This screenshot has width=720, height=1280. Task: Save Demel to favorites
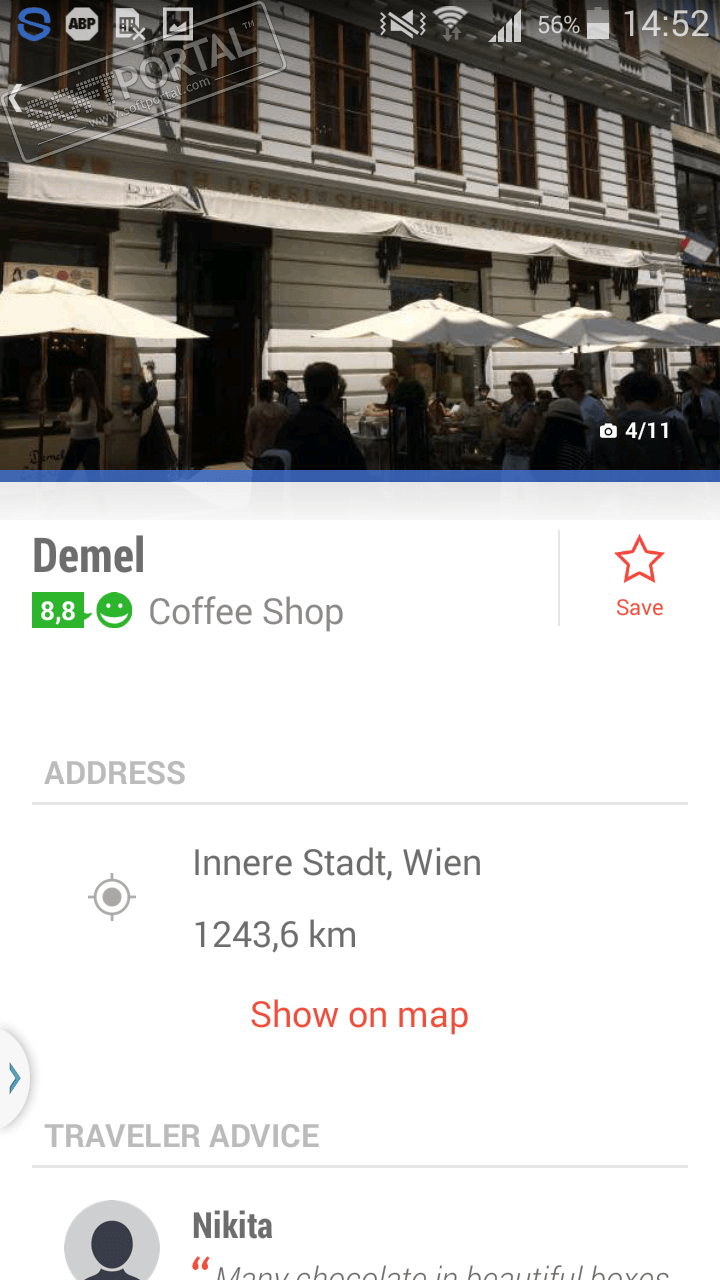click(x=639, y=577)
